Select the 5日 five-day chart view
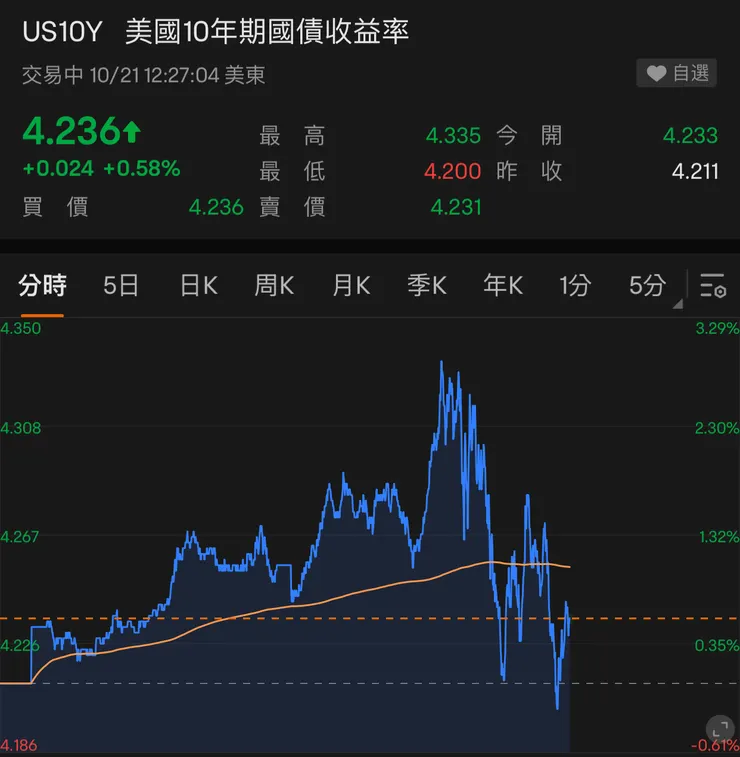 tap(120, 287)
